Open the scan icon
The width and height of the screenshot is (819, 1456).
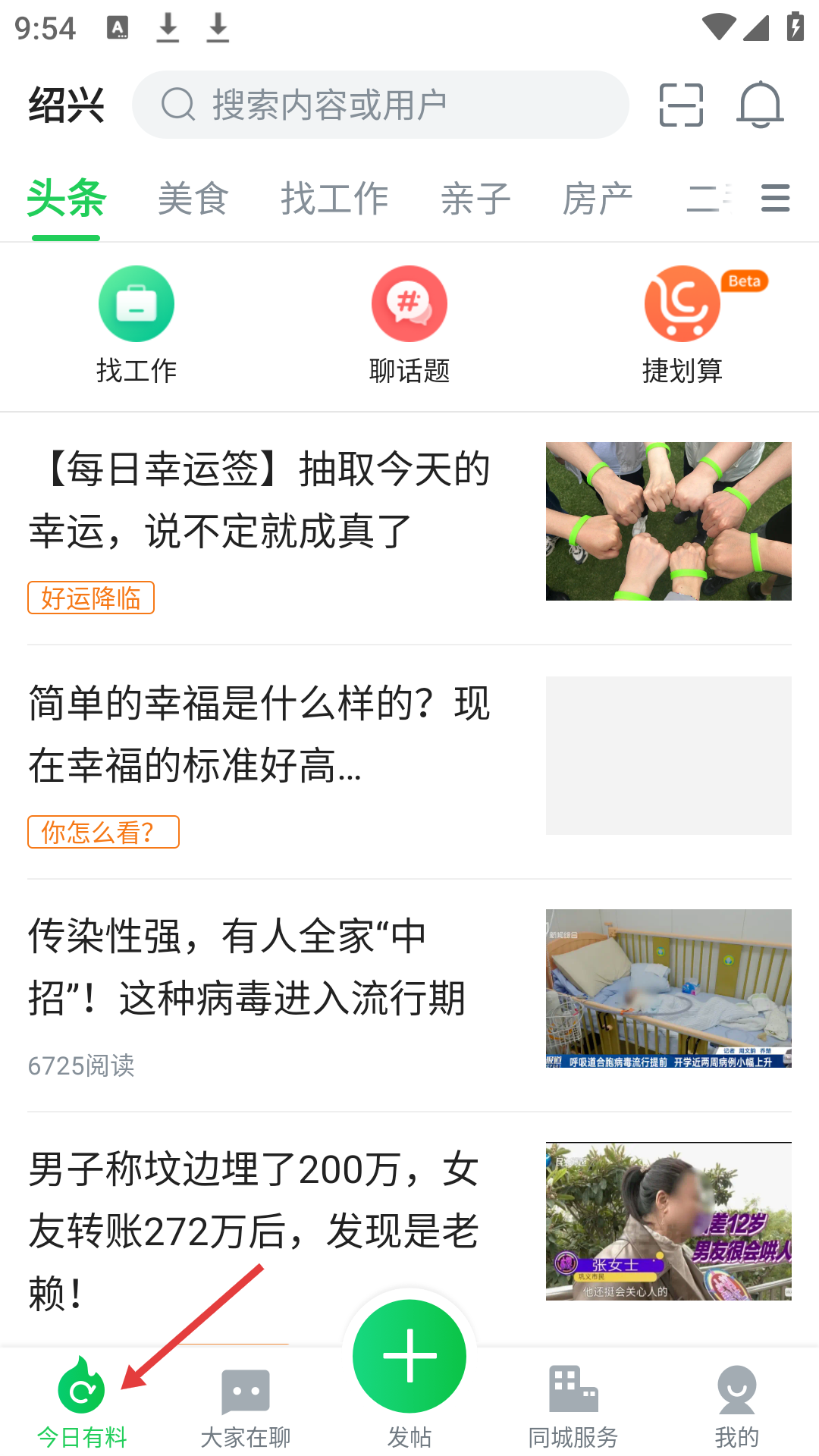tap(681, 105)
